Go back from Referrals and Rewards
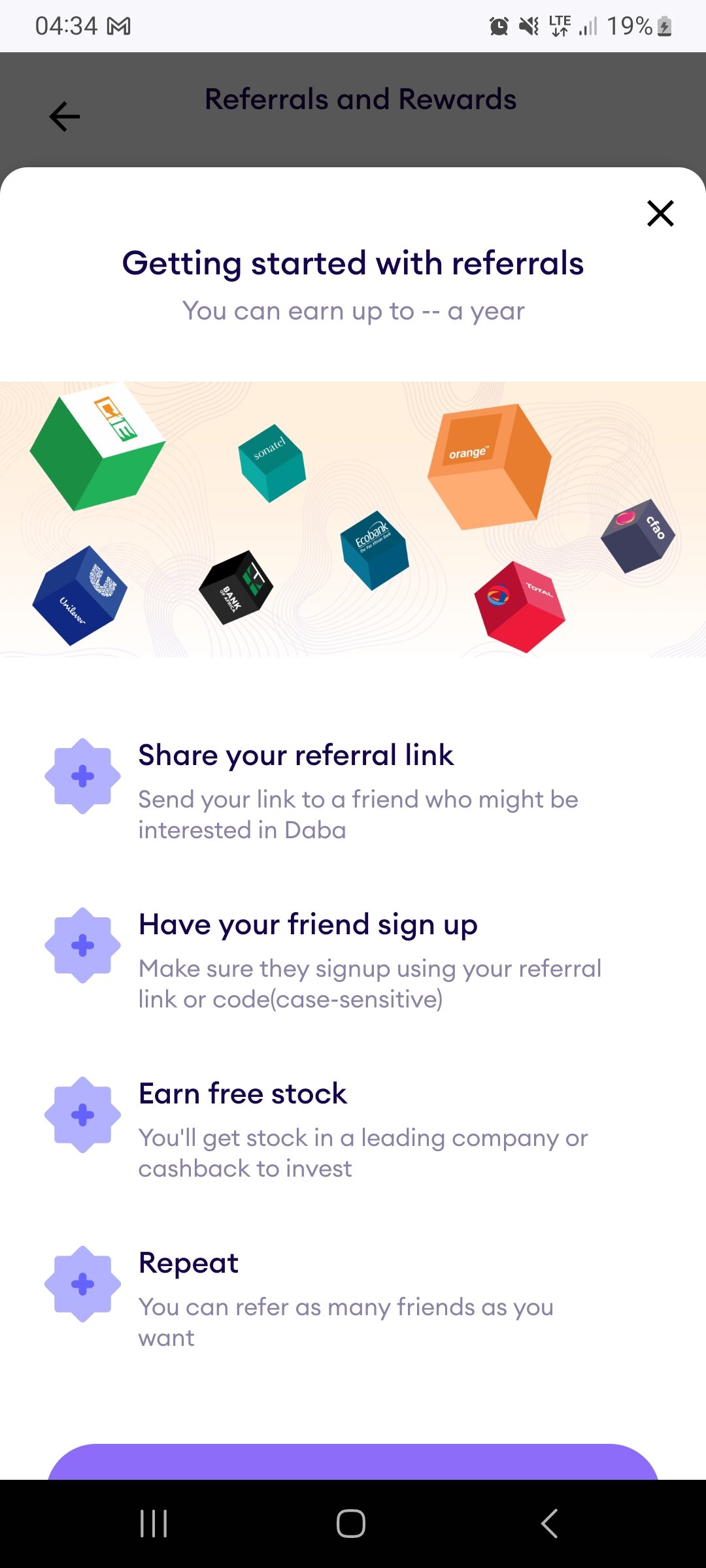The width and height of the screenshot is (706, 1568). tap(64, 117)
